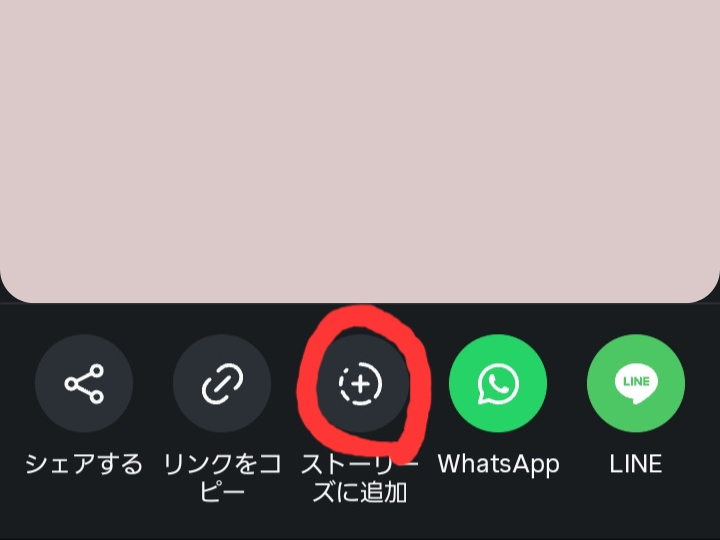Screen dimensions: 720x540
Task: Tap the シェアする share button
Action: (84, 383)
